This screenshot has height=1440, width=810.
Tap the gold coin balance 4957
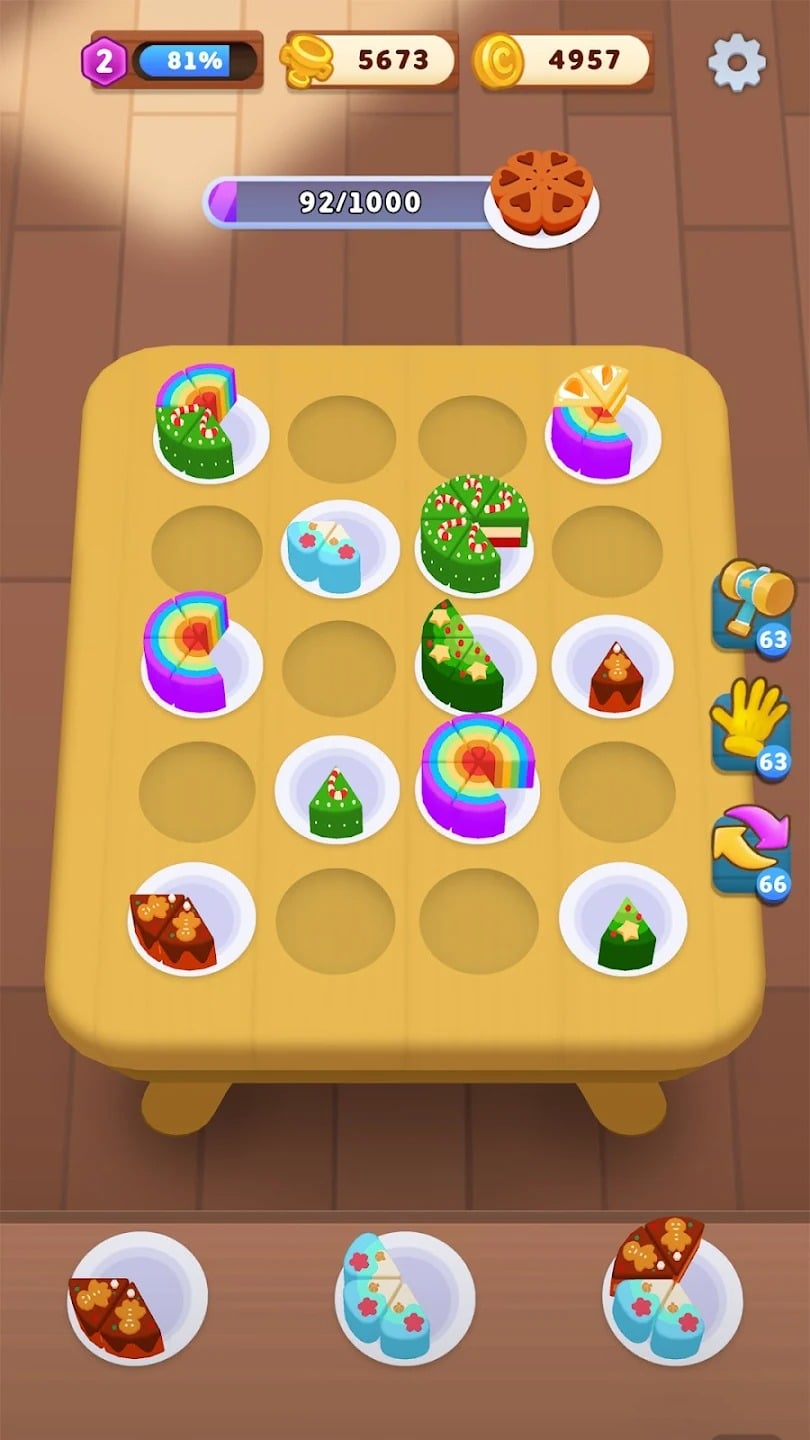click(x=563, y=61)
